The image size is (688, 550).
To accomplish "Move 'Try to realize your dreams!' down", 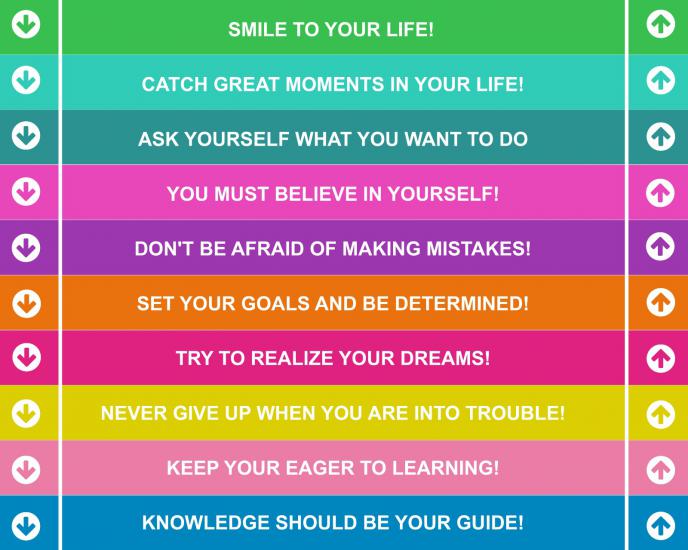I will click(27, 357).
